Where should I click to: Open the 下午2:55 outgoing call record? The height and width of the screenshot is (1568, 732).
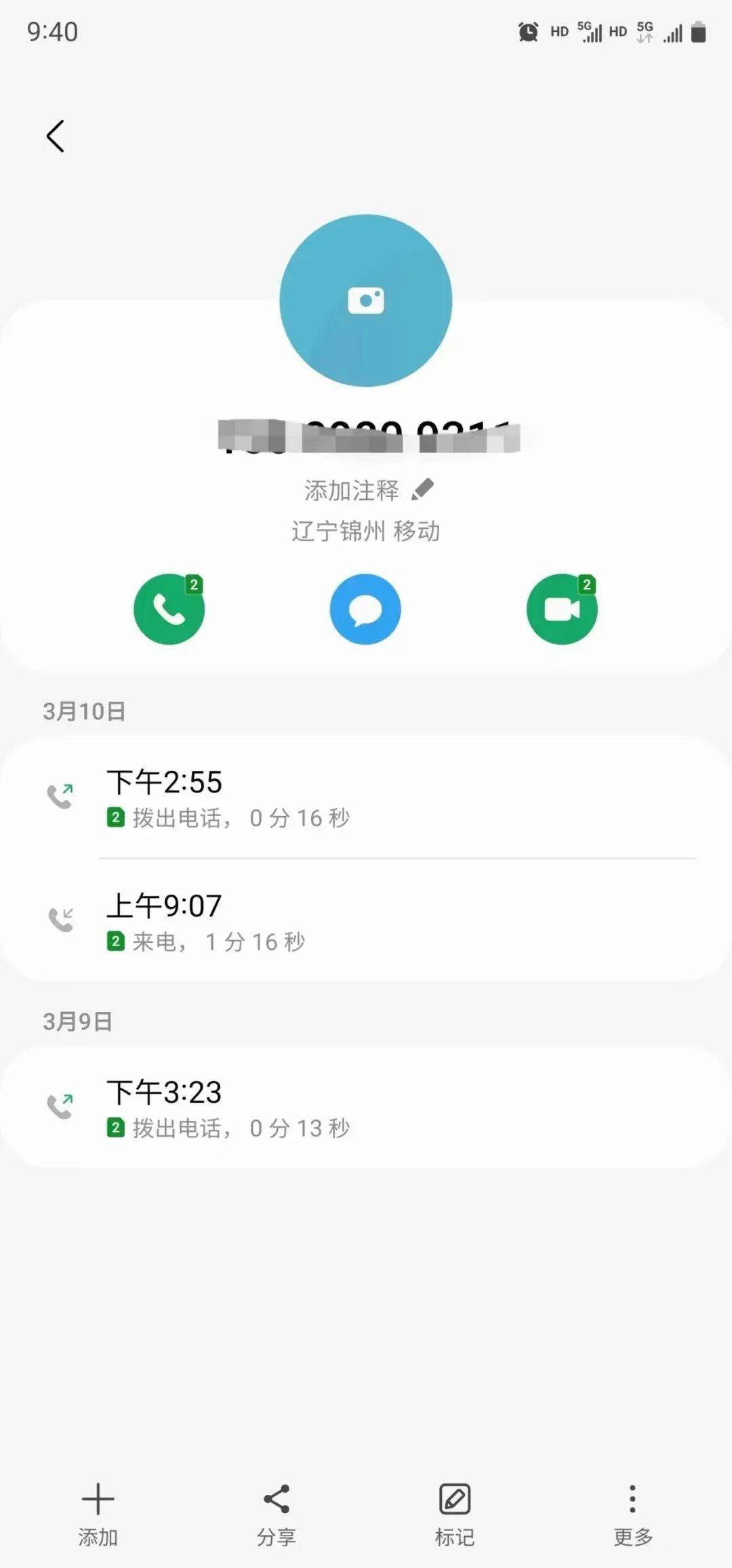click(366, 799)
